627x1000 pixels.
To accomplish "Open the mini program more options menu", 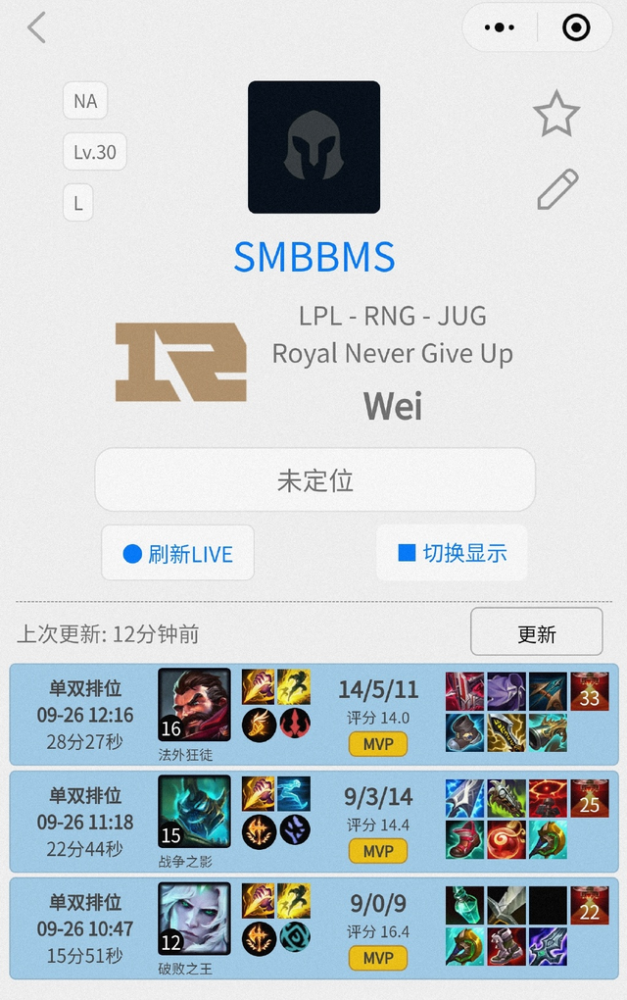I will click(499, 28).
